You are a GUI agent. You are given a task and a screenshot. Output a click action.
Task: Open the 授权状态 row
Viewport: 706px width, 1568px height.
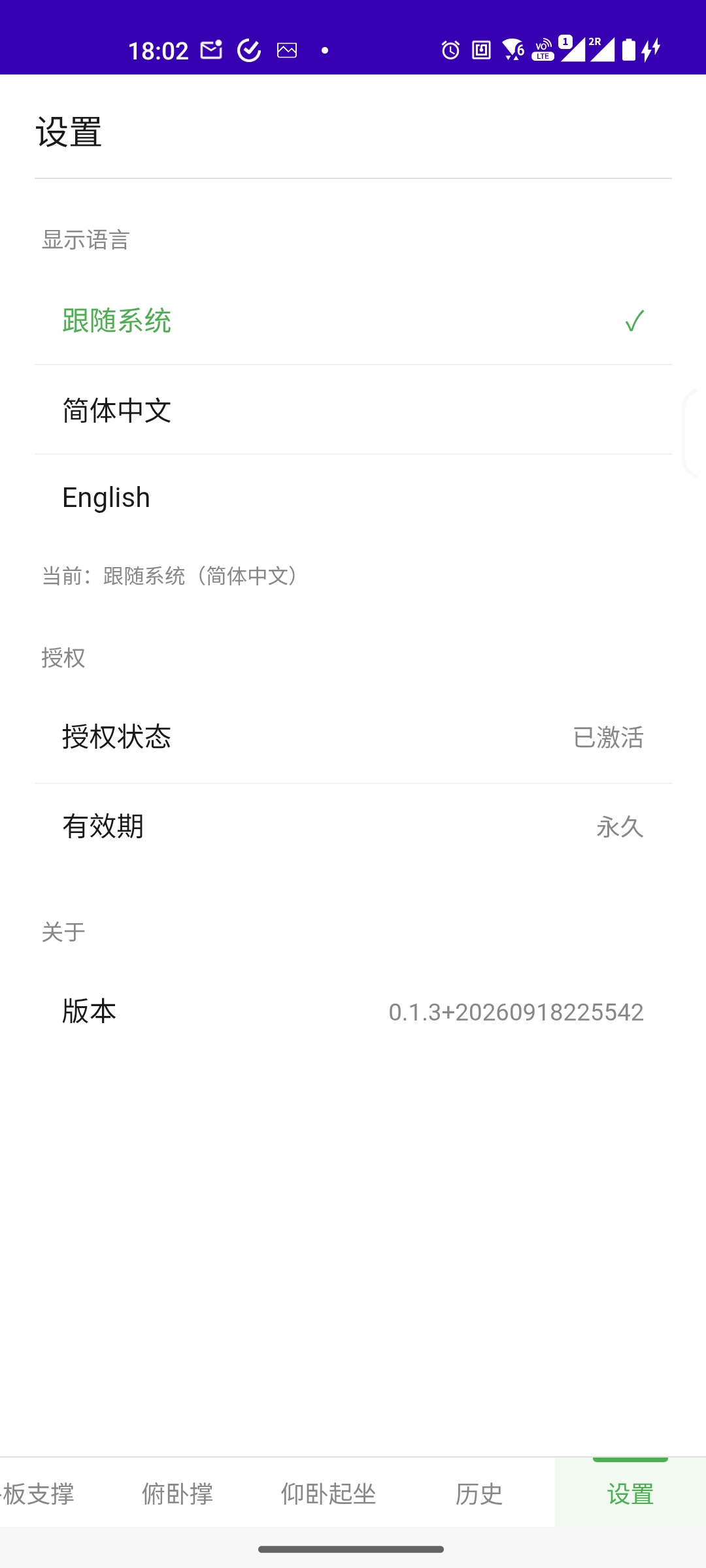point(353,738)
